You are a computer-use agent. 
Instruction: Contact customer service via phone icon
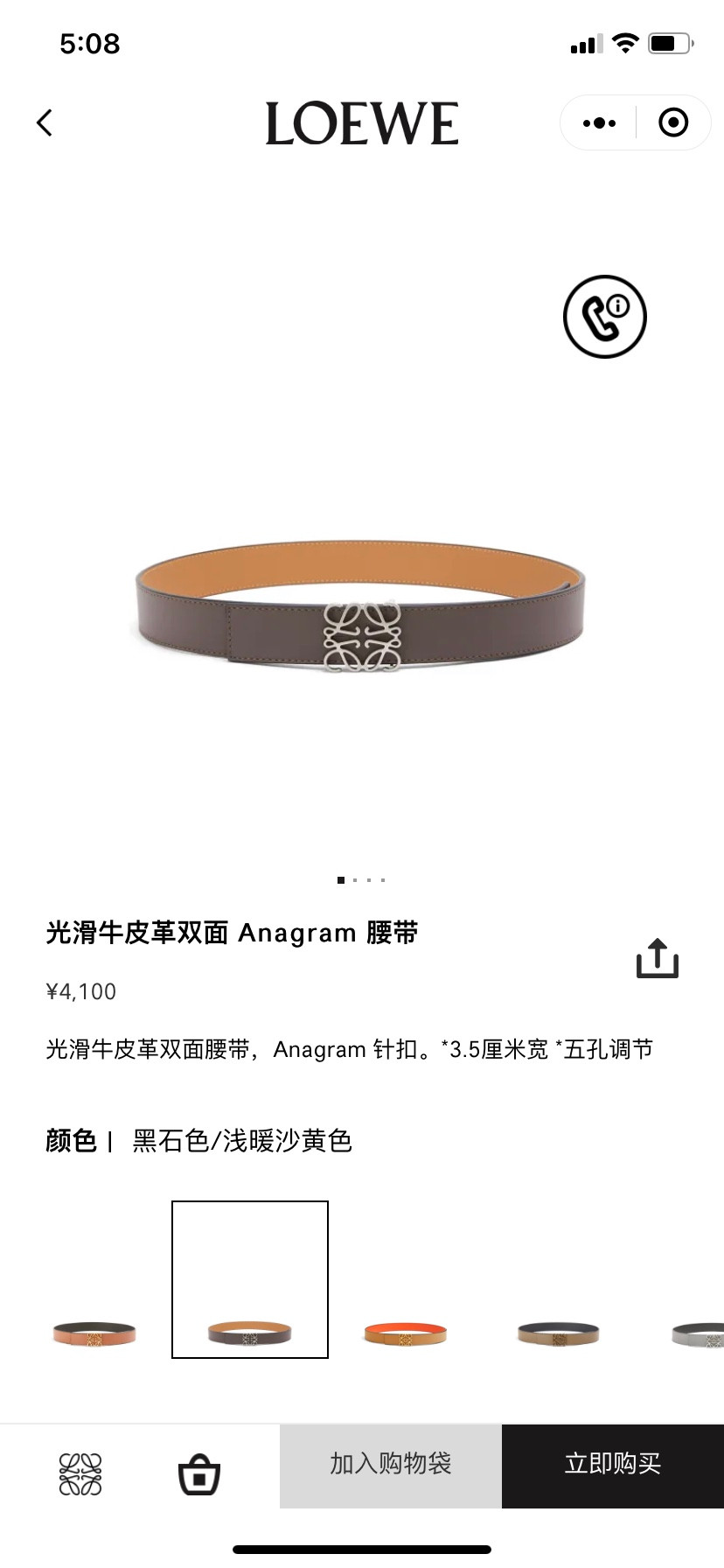click(x=604, y=317)
